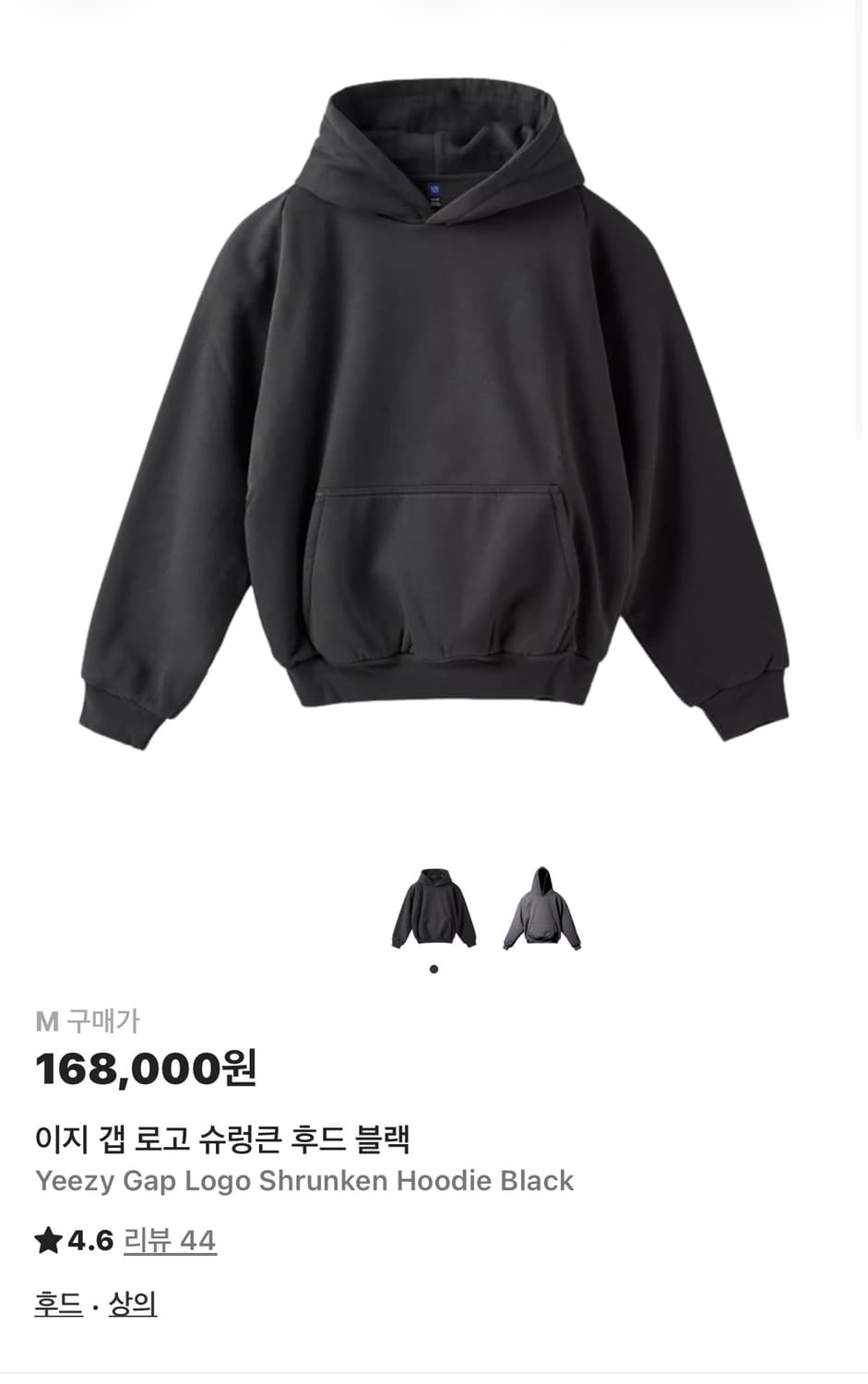868x1384 pixels.
Task: Click the carousel dot indicator below thumbnails
Action: click(x=434, y=968)
